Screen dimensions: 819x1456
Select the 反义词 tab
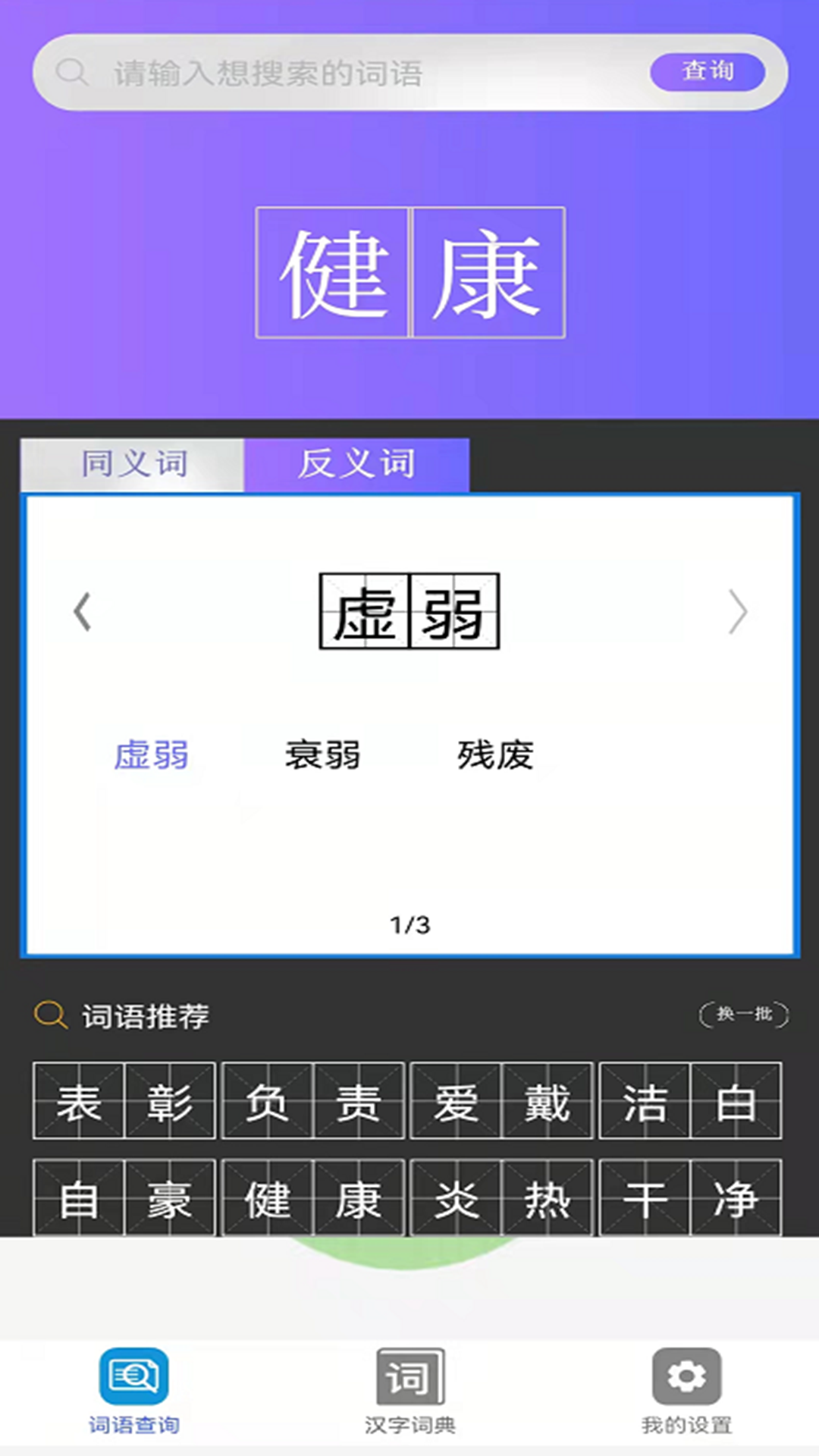(356, 464)
